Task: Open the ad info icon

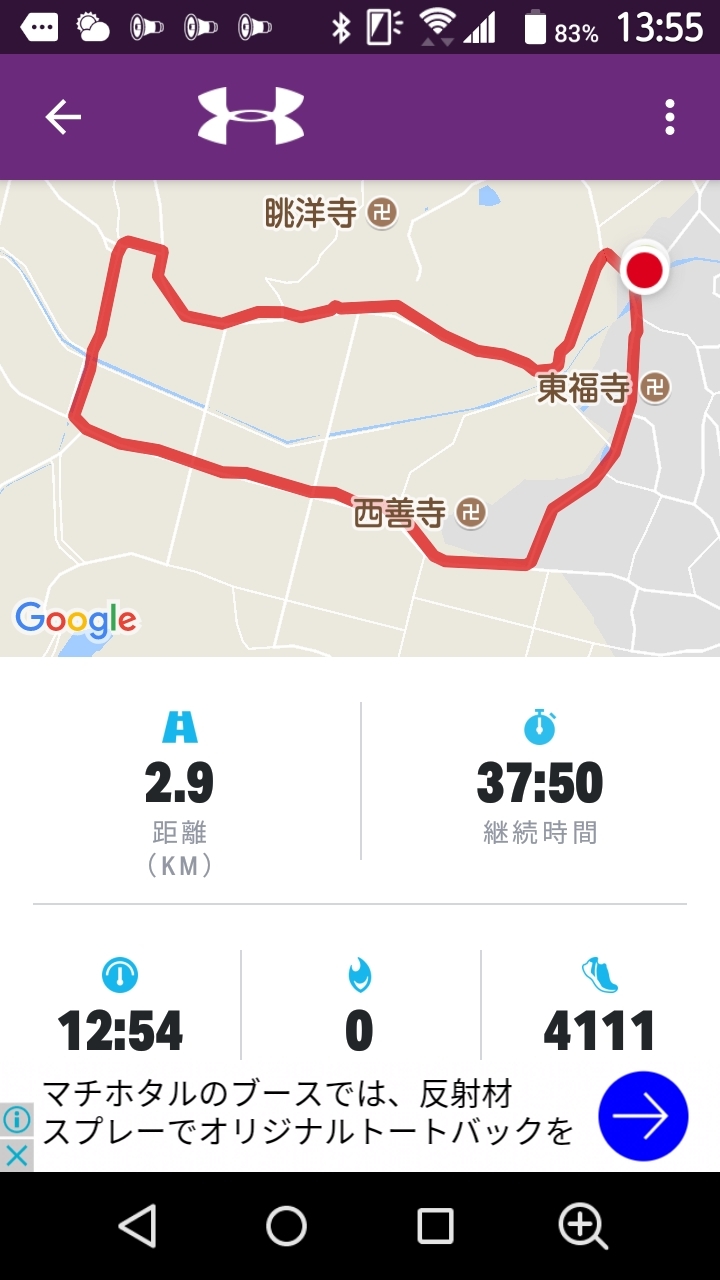Action: [17, 1119]
